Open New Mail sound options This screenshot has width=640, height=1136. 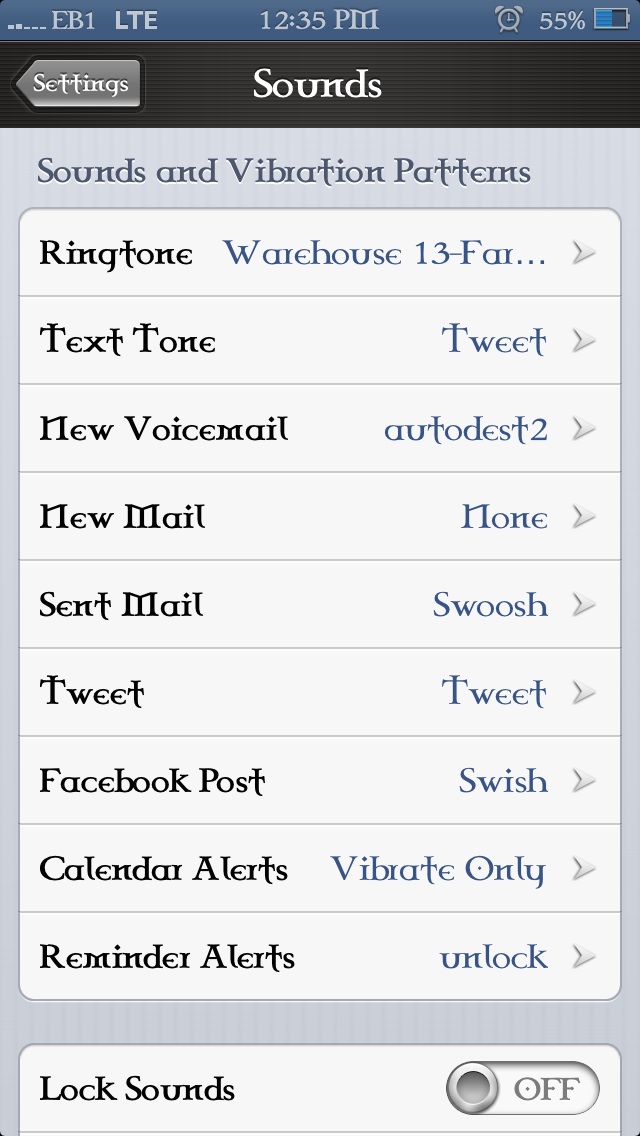point(320,517)
